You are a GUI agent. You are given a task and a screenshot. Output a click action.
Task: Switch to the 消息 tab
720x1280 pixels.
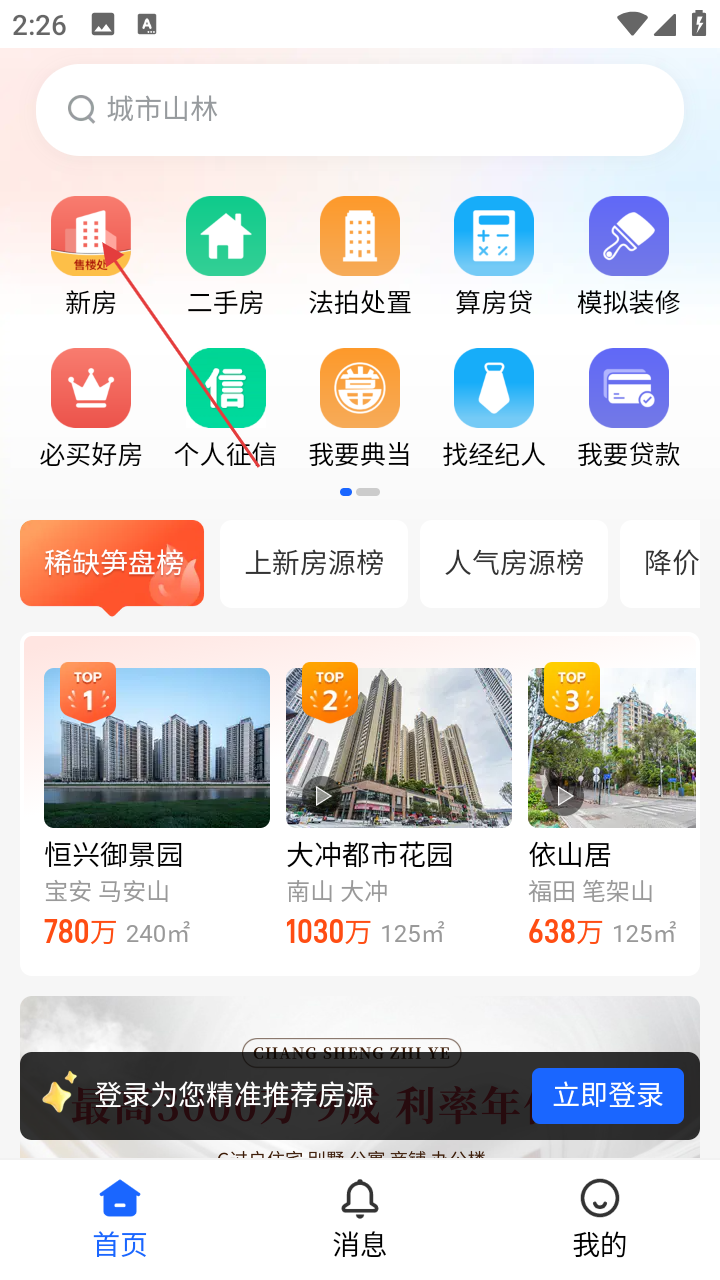360,1218
